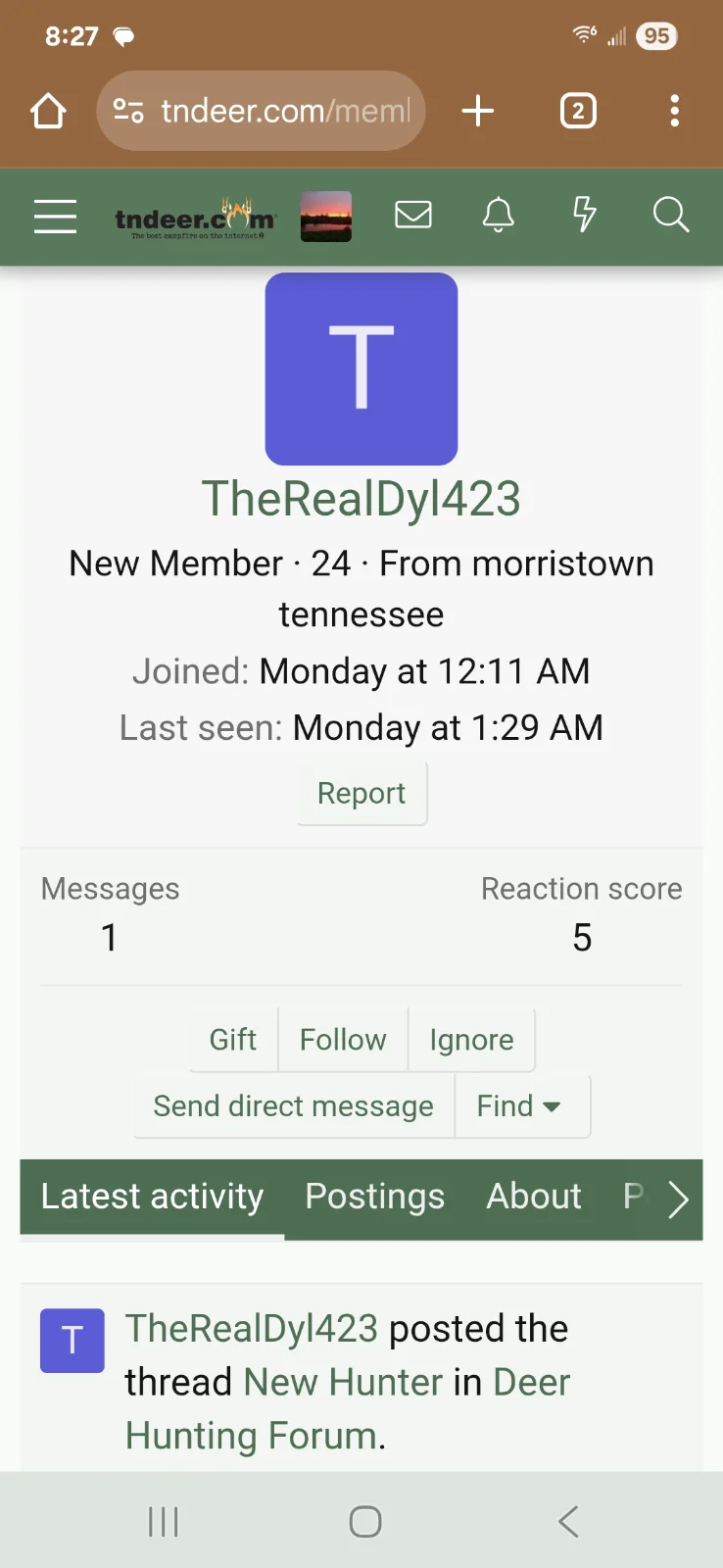Open the New Hunter thread link

(343, 1382)
